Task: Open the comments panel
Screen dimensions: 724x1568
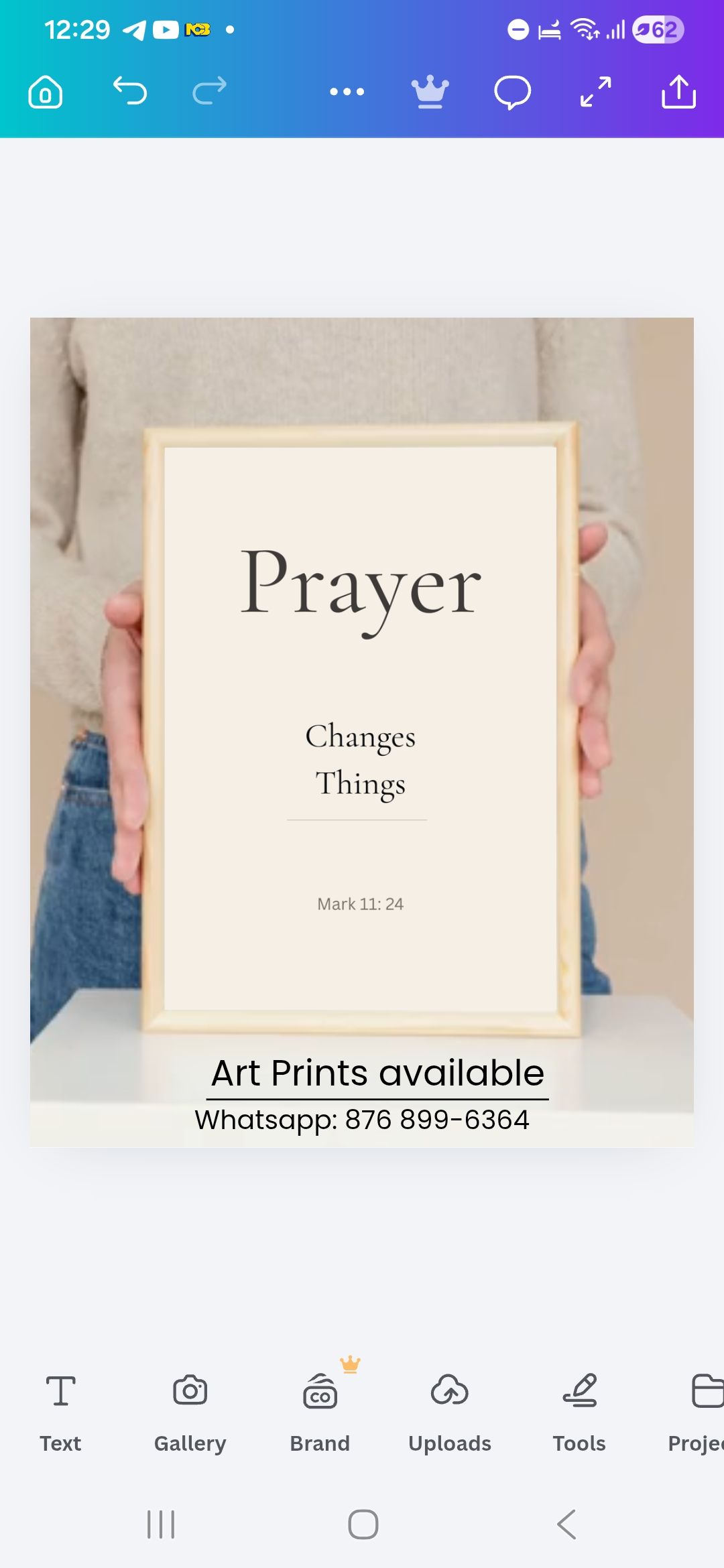Action: click(511, 92)
